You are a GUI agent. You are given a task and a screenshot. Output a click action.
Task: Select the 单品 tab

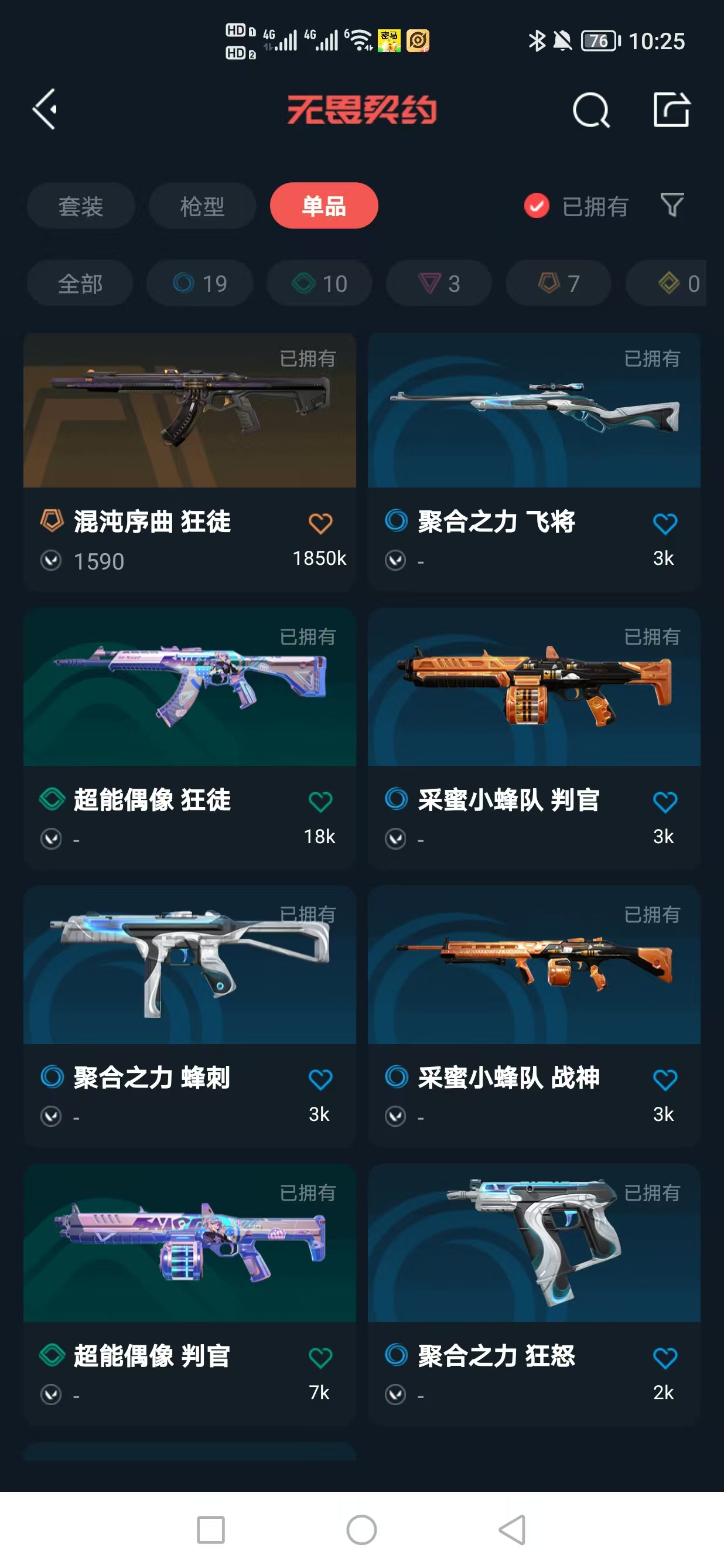(x=324, y=206)
